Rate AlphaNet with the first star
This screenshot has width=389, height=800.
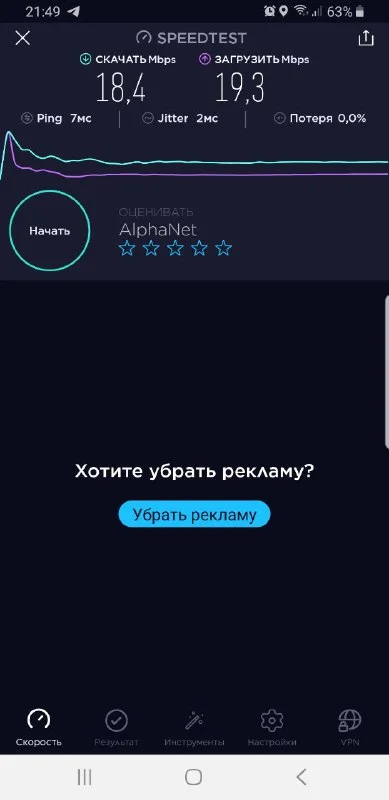point(127,248)
